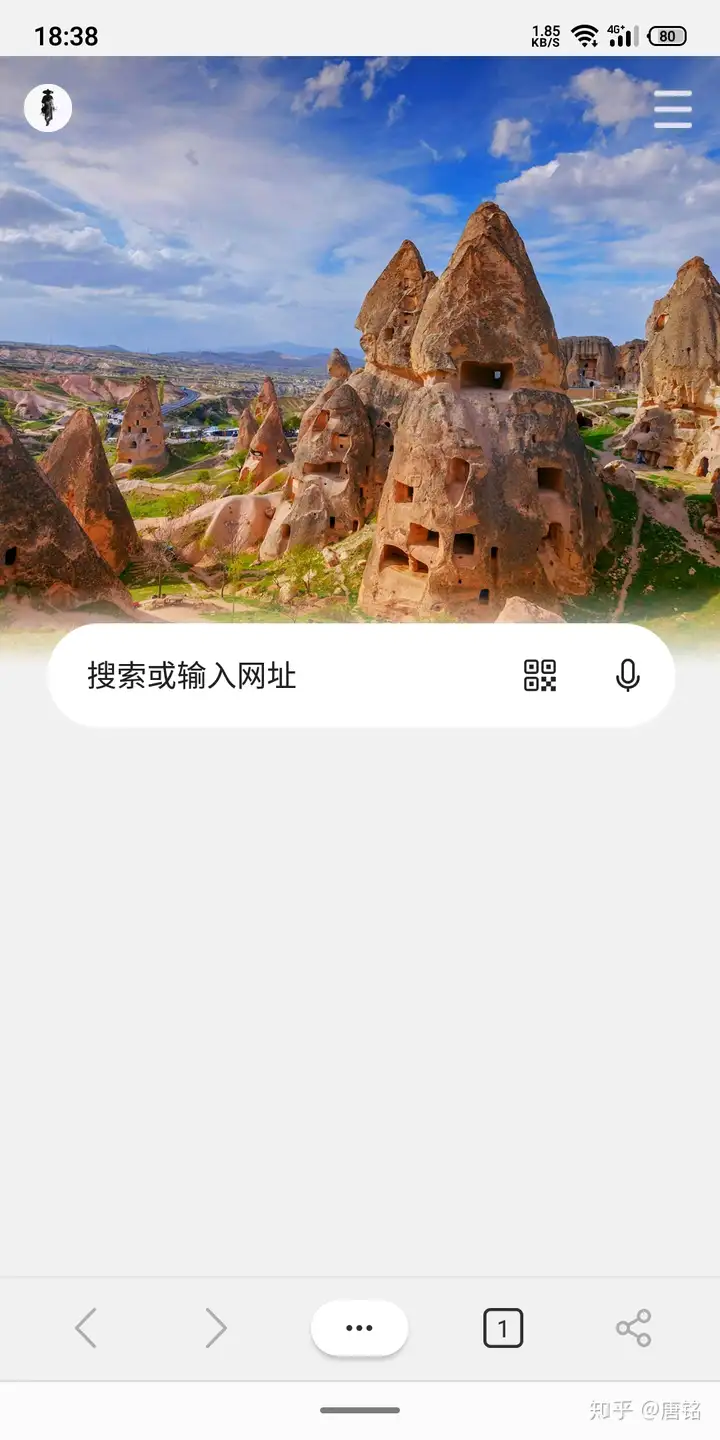
Task: Share the current page
Action: point(633,1328)
